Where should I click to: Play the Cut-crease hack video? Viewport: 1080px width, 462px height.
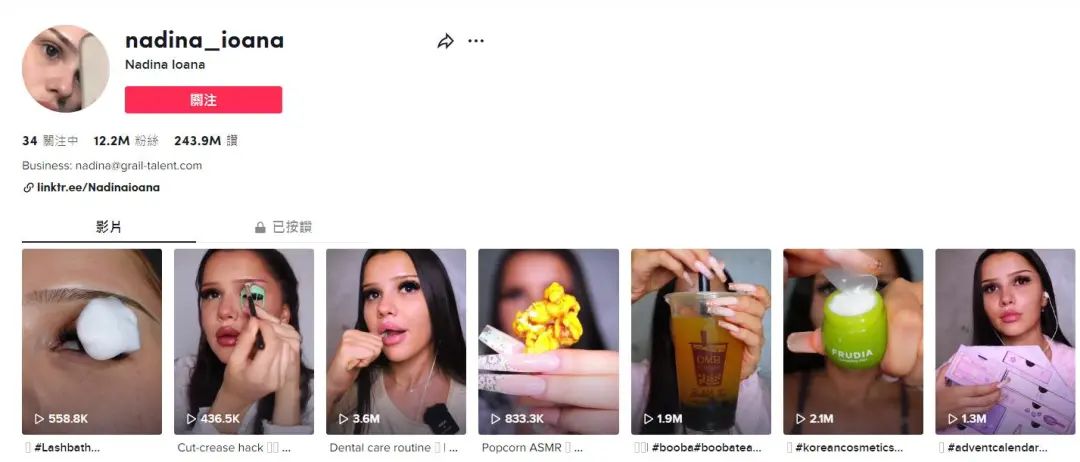coord(244,341)
